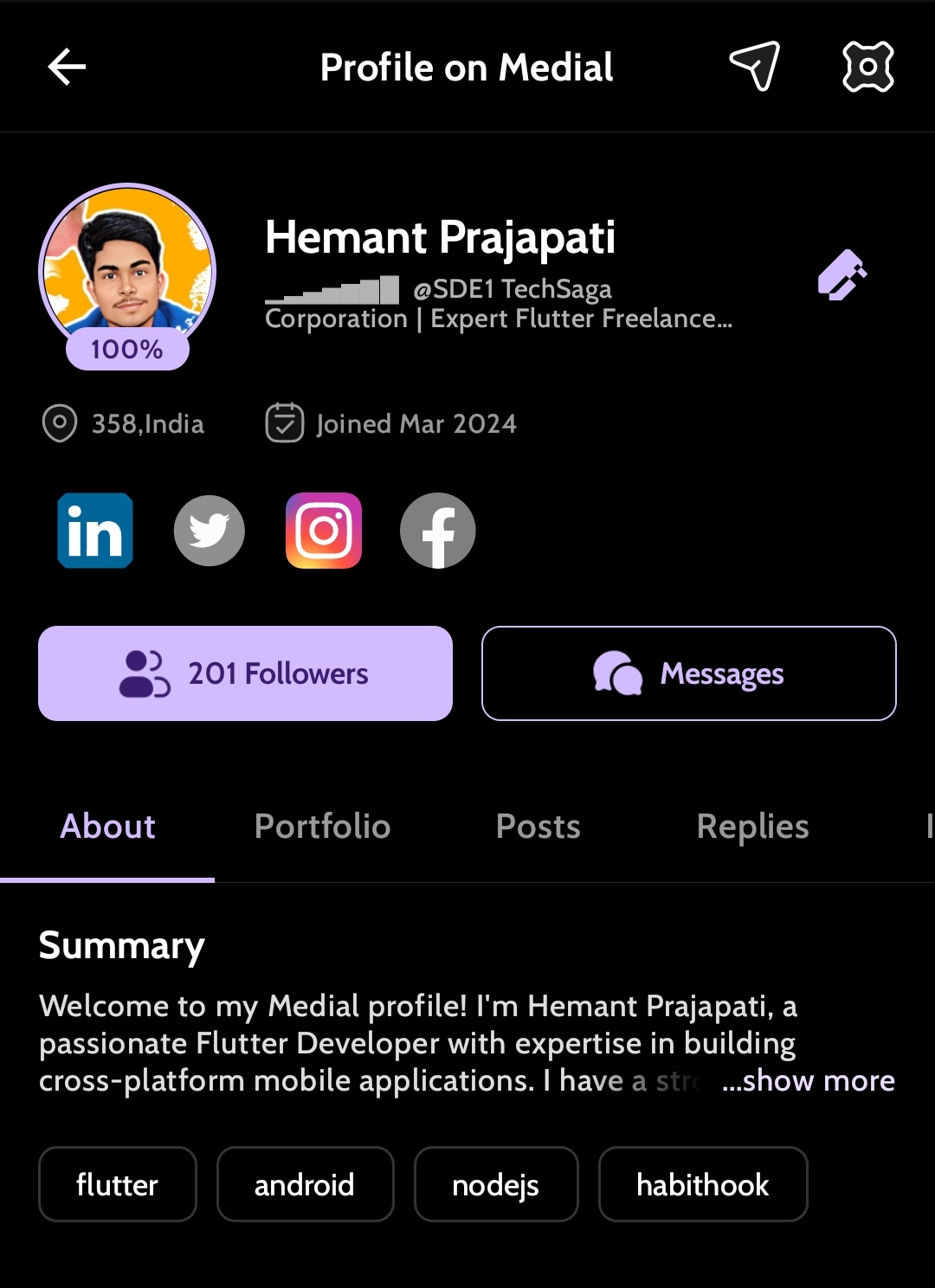This screenshot has height=1288, width=935.
Task: Share profile via the paper plane icon
Action: coord(754,67)
